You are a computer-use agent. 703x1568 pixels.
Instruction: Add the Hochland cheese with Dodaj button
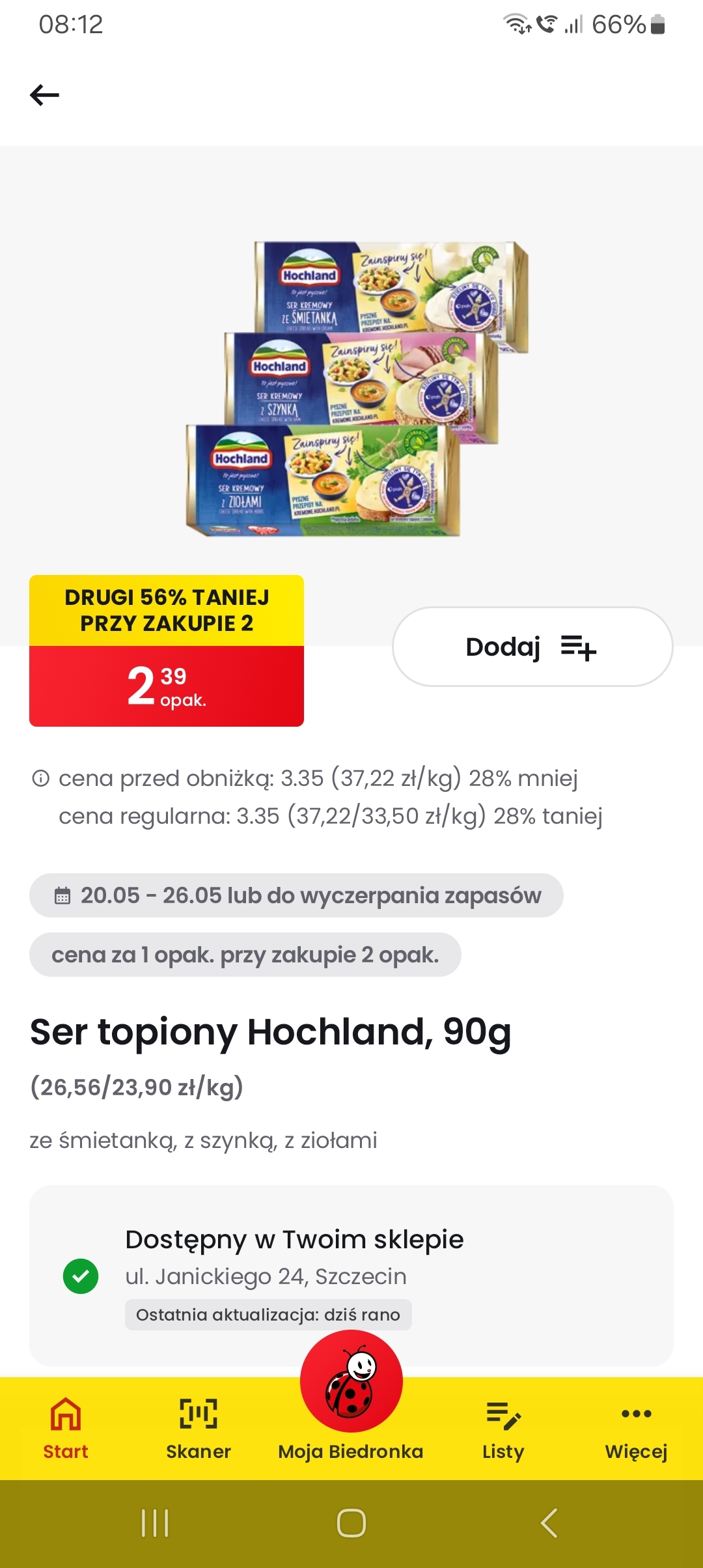coord(532,647)
